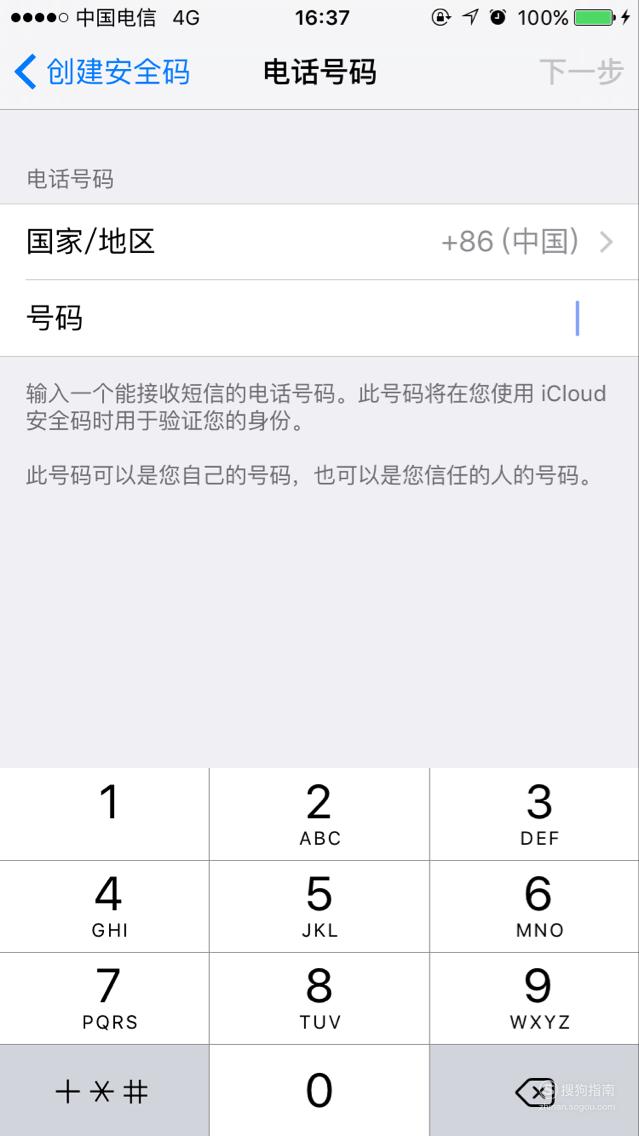
Task: Enter digit 6 MNO key
Action: 535,906
